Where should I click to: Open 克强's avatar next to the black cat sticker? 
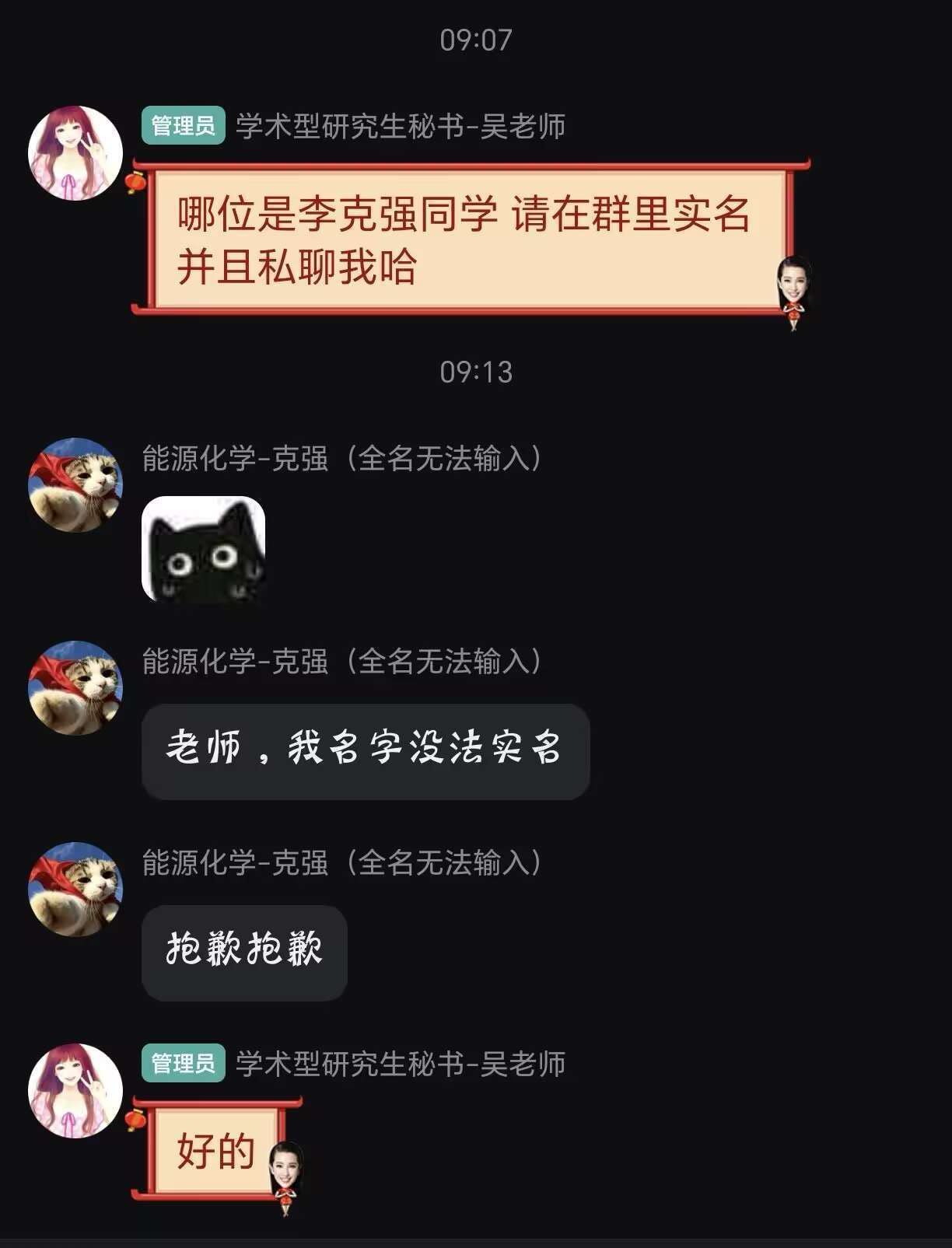pyautogui.click(x=75, y=485)
